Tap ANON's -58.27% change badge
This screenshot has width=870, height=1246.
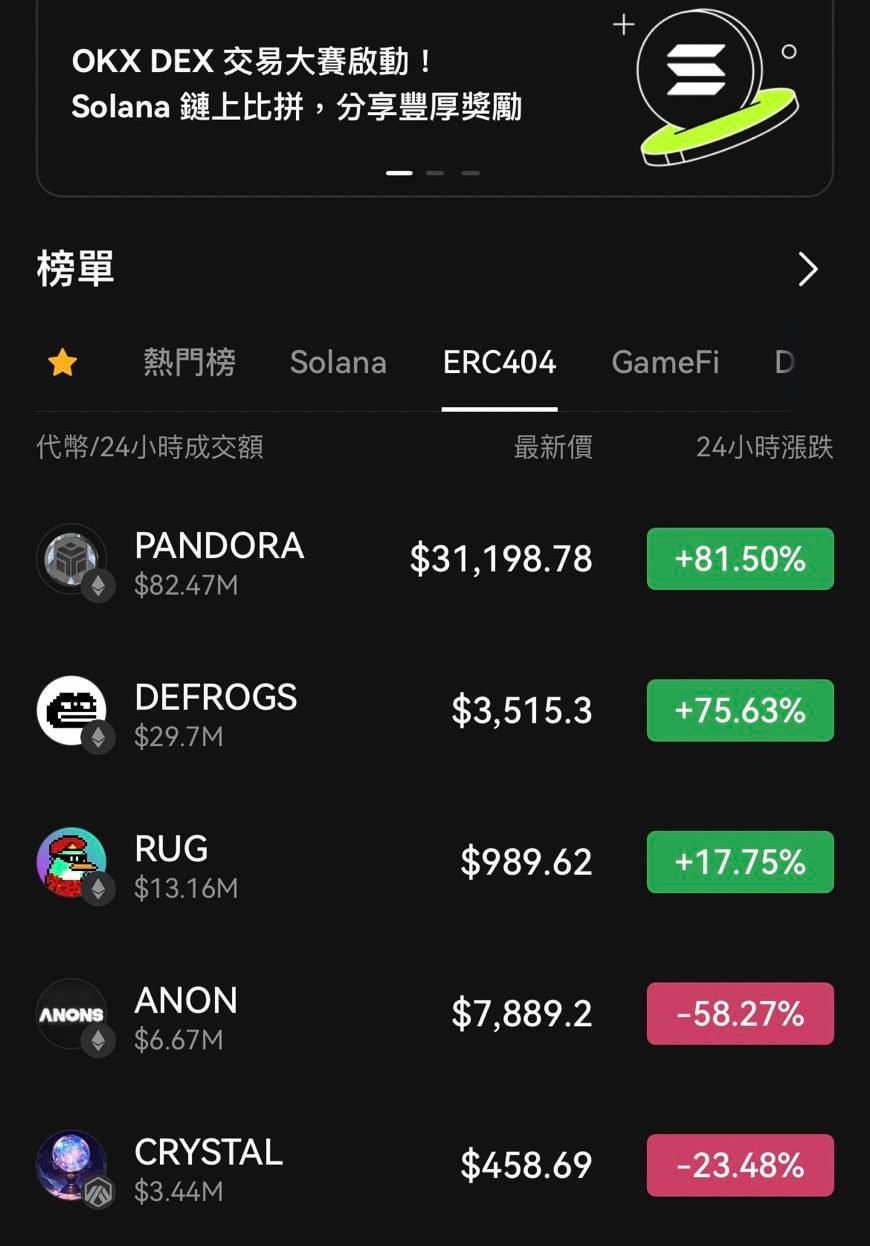[740, 1014]
